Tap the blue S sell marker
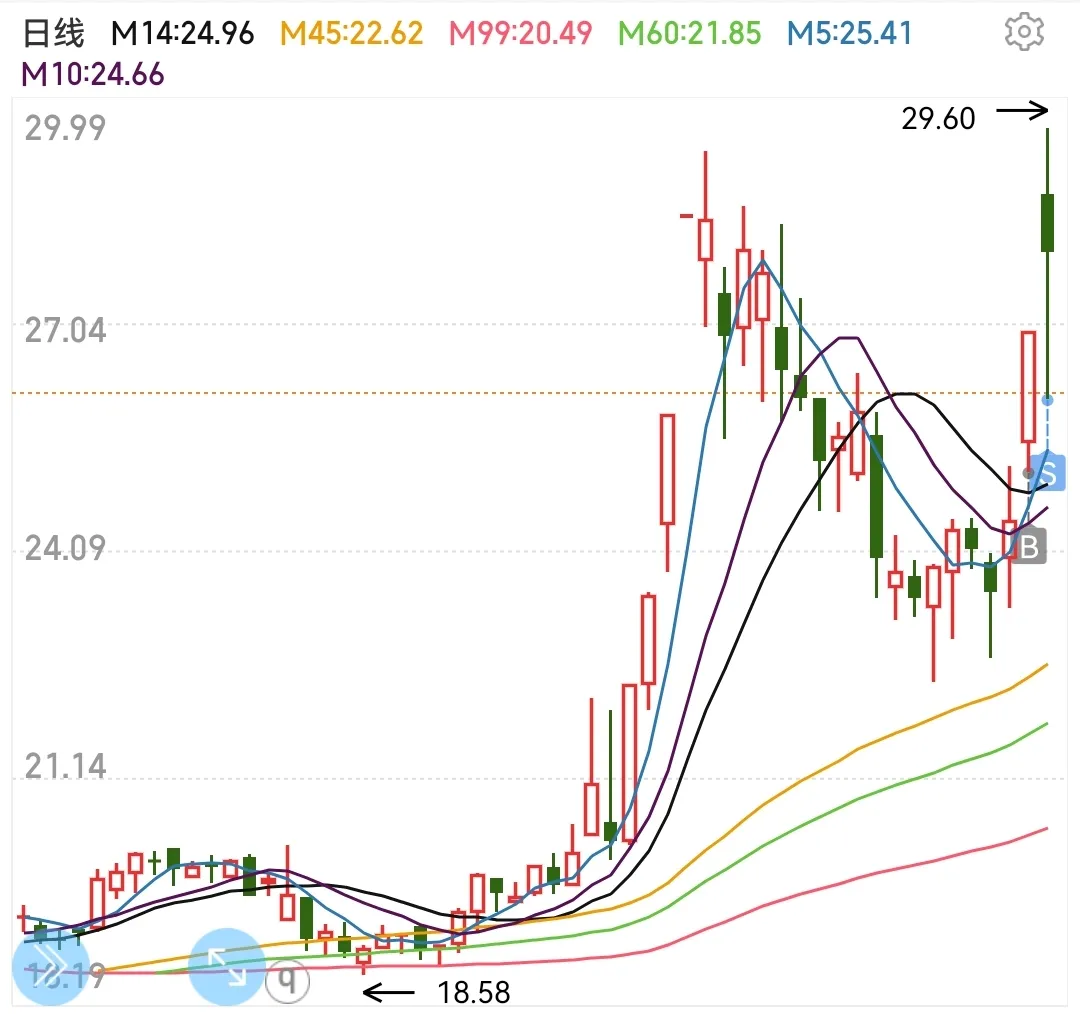The width and height of the screenshot is (1080, 1014). coord(1048,469)
